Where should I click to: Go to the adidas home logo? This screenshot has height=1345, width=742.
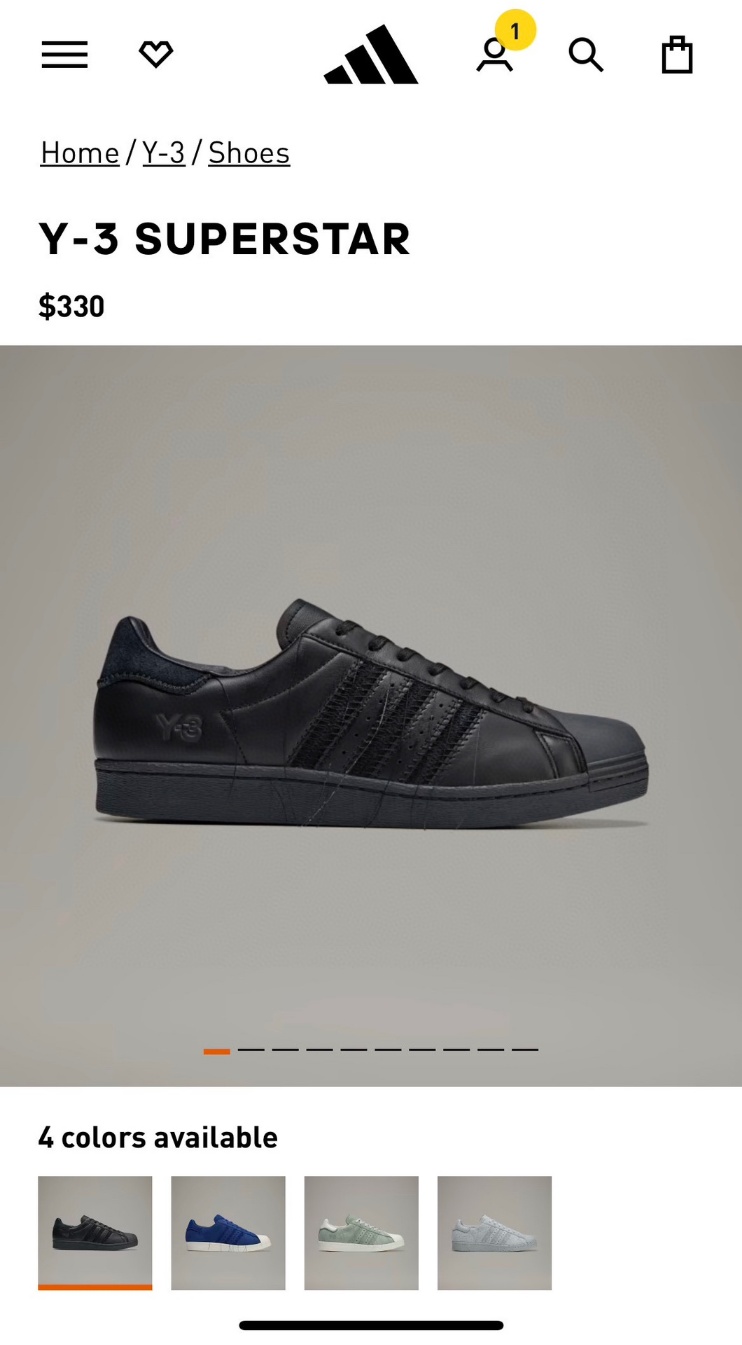pyautogui.click(x=371, y=55)
